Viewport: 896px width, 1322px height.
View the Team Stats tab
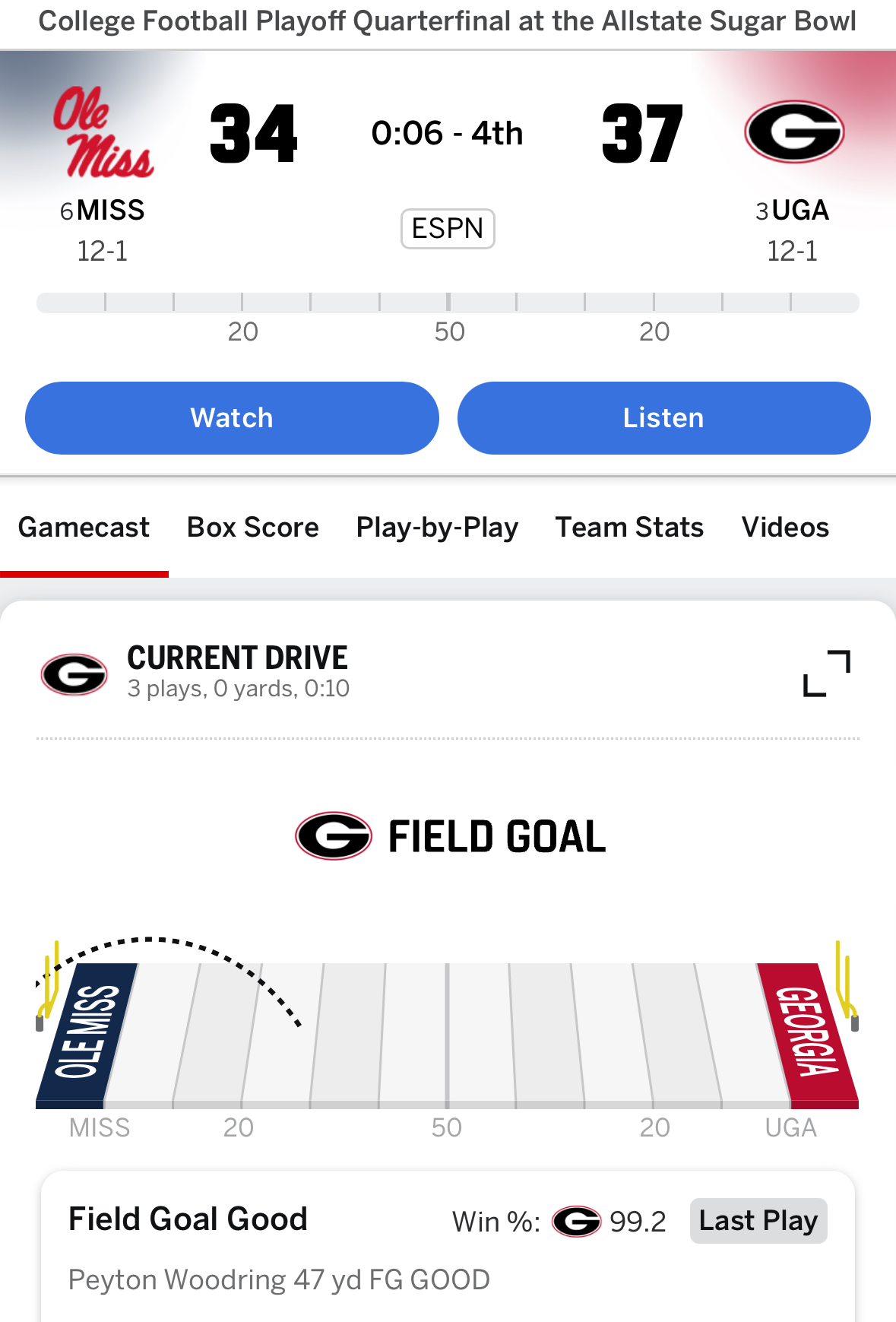pos(629,528)
